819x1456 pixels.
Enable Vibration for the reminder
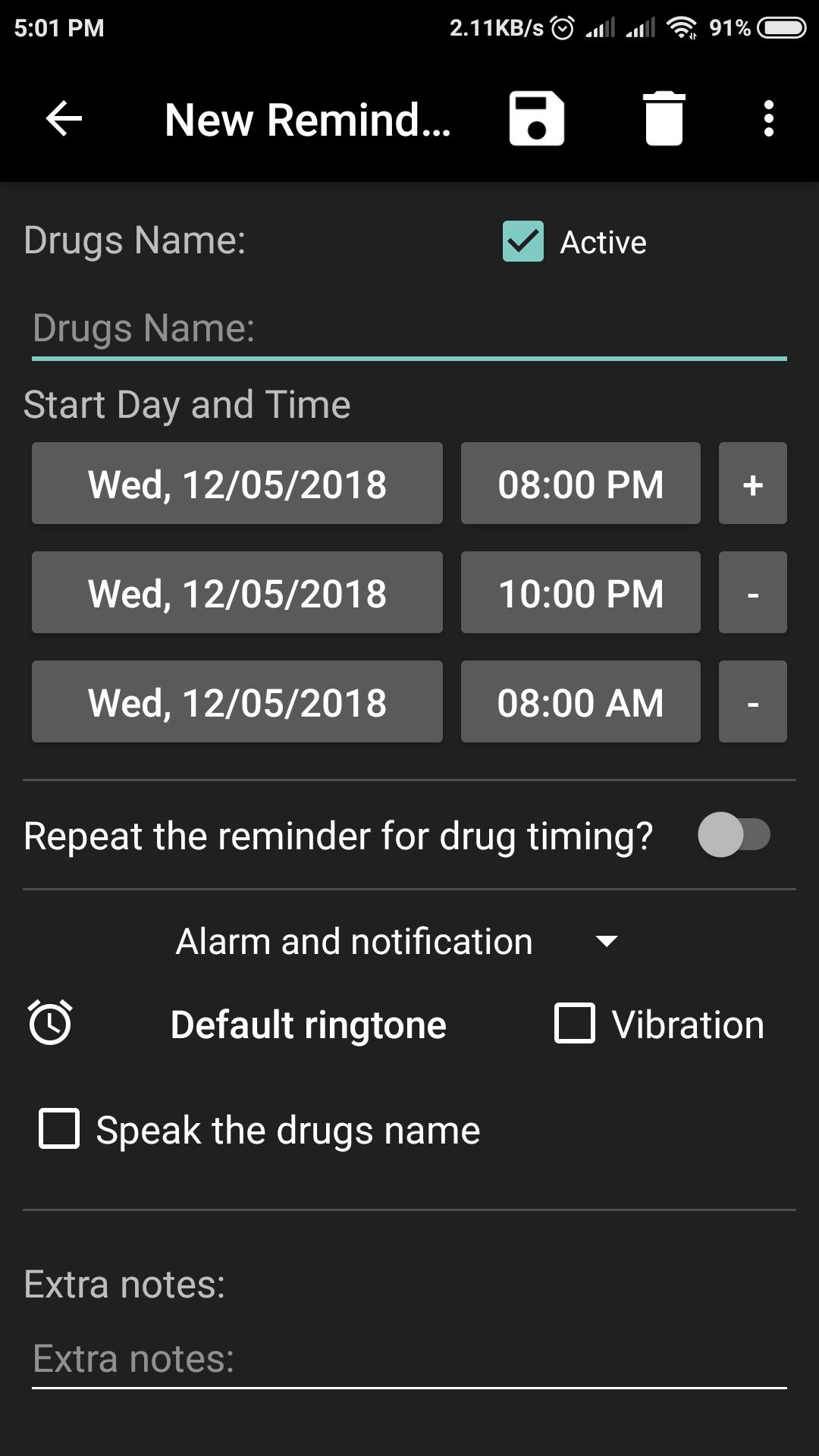(x=574, y=1023)
